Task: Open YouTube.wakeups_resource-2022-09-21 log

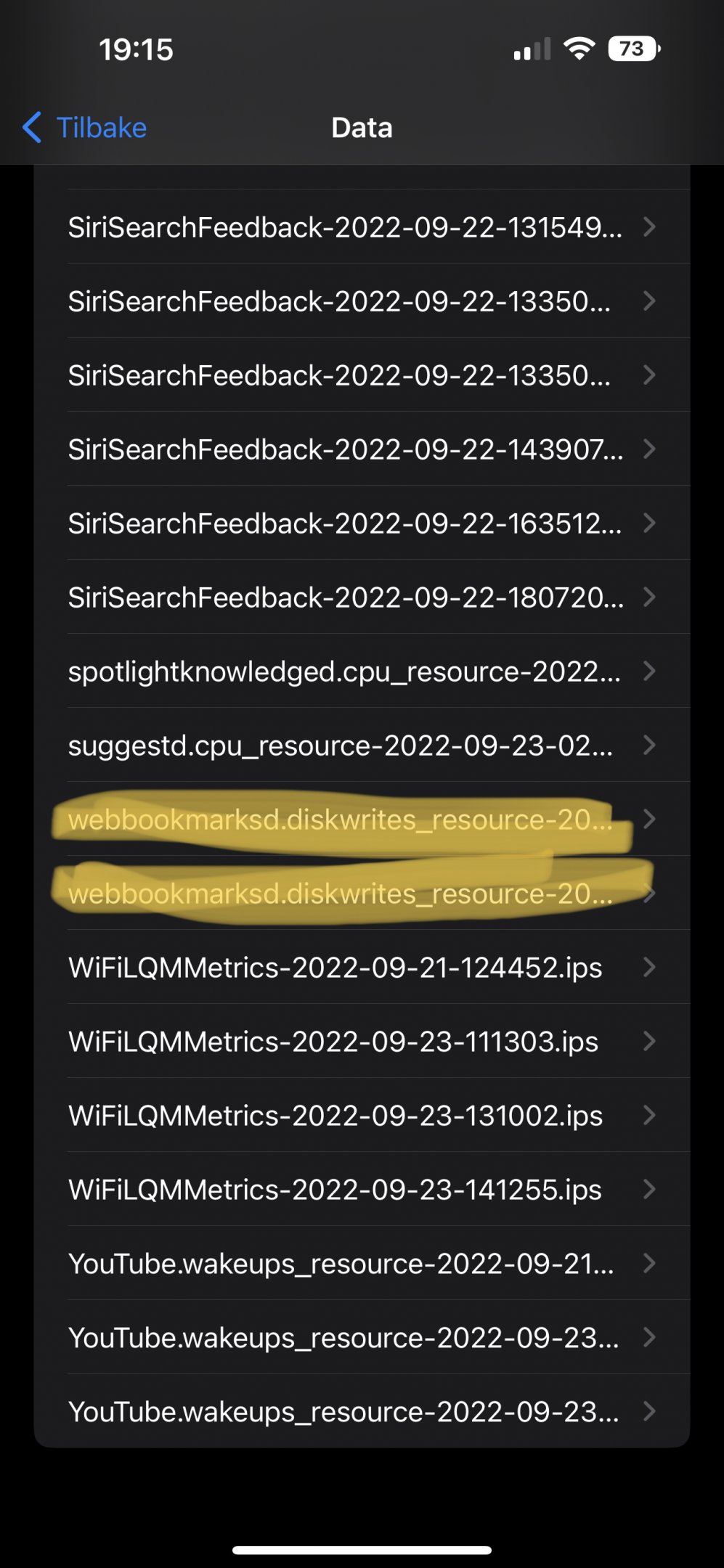Action: (362, 1264)
